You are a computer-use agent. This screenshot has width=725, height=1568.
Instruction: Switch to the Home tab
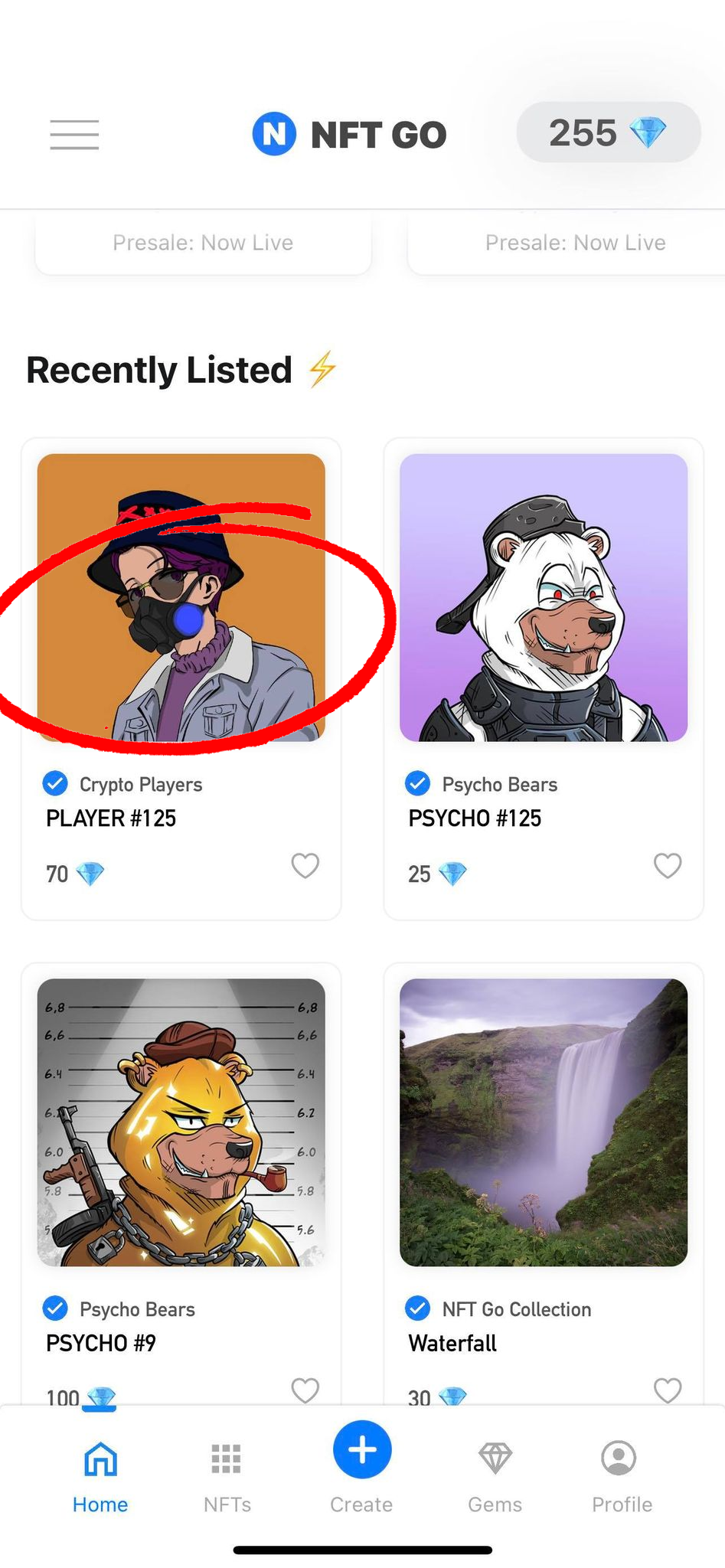click(x=100, y=1477)
